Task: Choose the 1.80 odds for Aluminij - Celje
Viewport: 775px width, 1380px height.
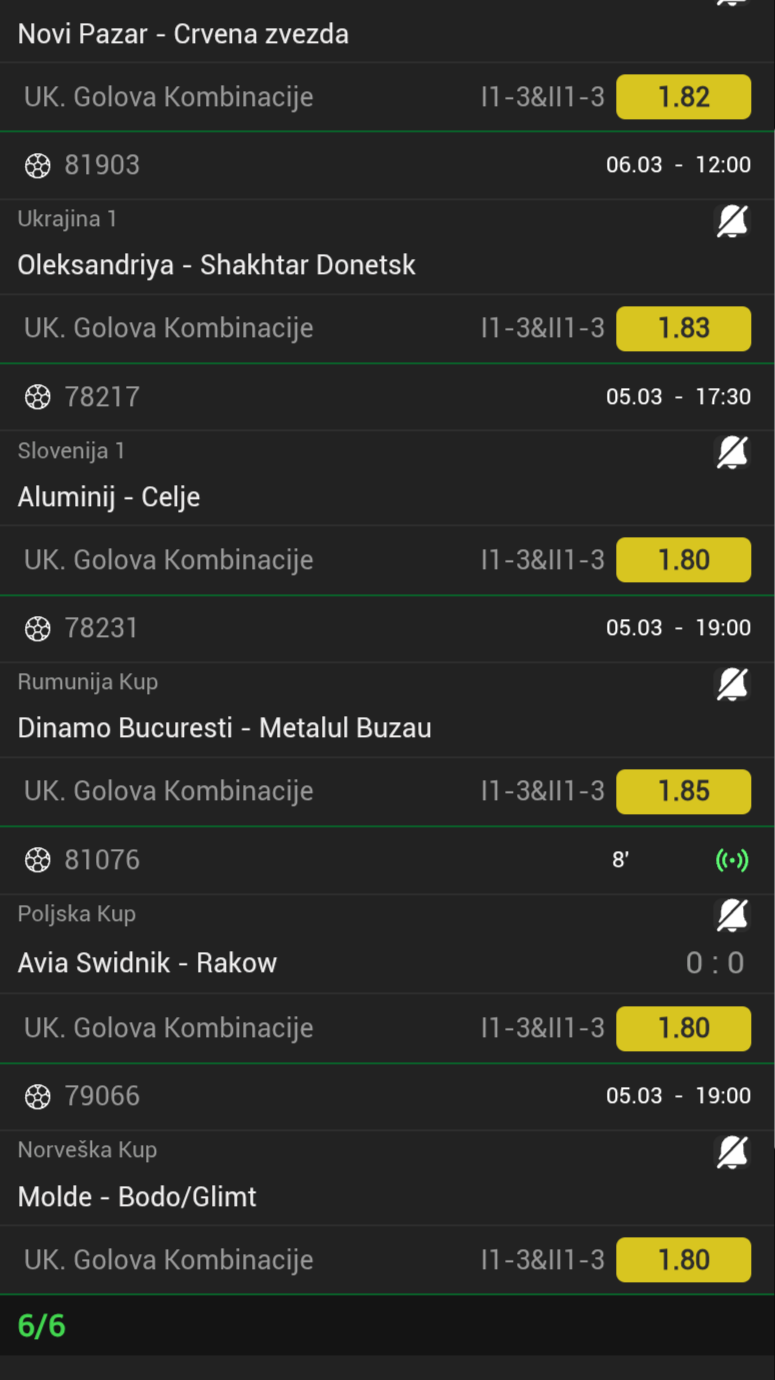Action: tap(683, 560)
